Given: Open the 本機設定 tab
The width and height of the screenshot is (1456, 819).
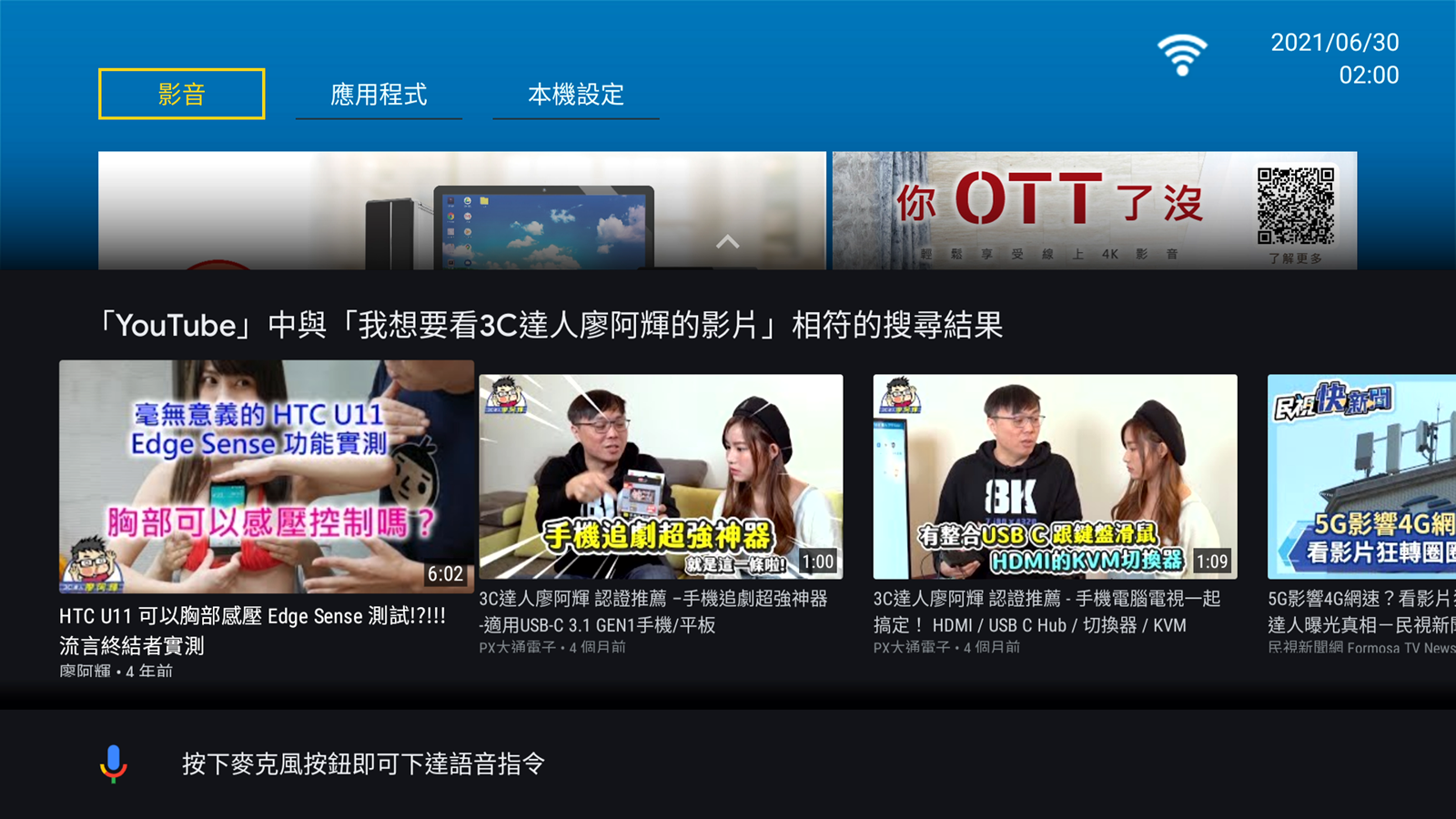Looking at the screenshot, I should pos(575,94).
